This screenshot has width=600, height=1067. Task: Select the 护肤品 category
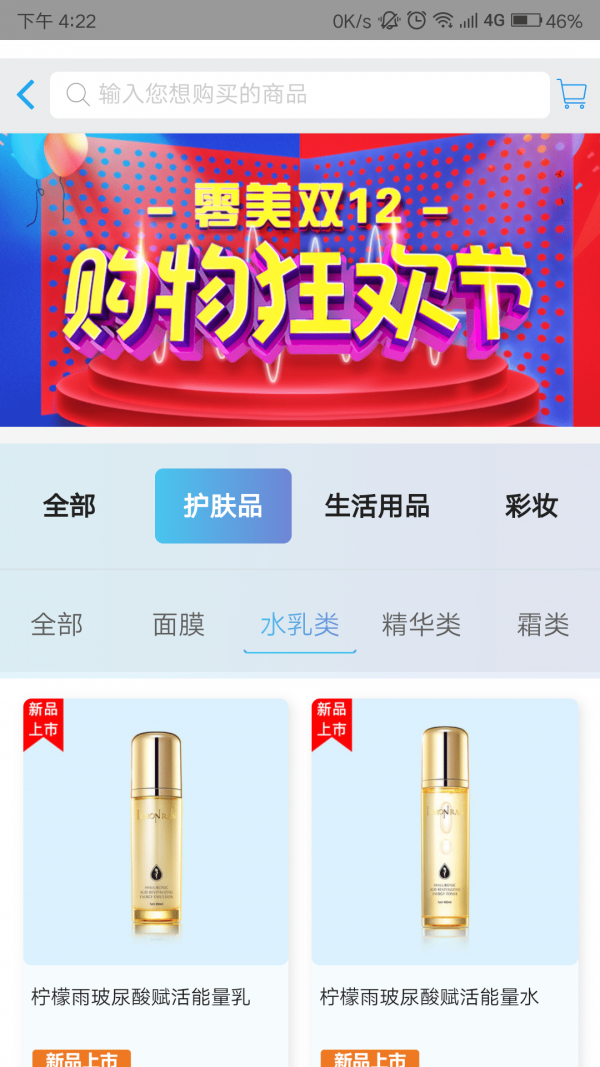223,506
